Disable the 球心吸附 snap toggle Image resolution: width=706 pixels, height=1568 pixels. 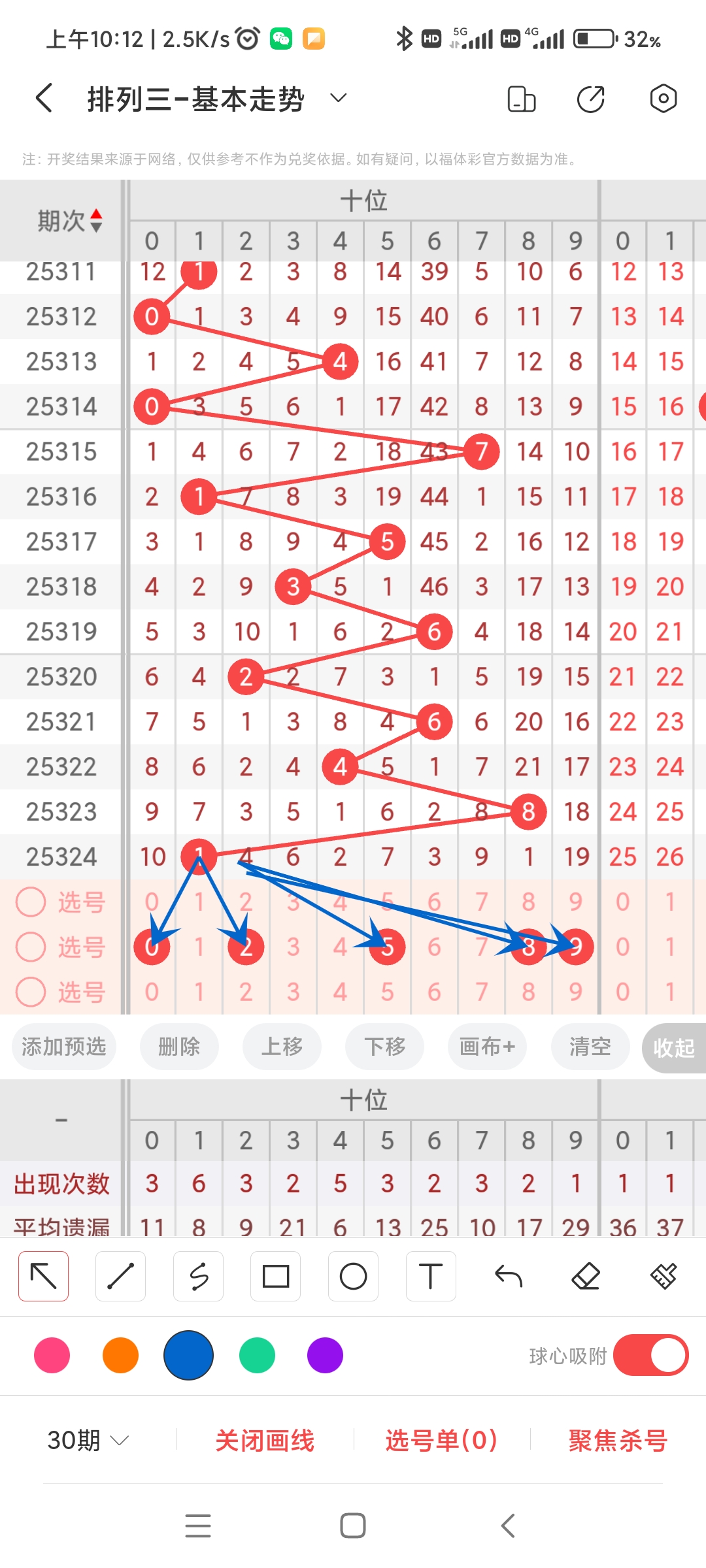pos(650,1356)
